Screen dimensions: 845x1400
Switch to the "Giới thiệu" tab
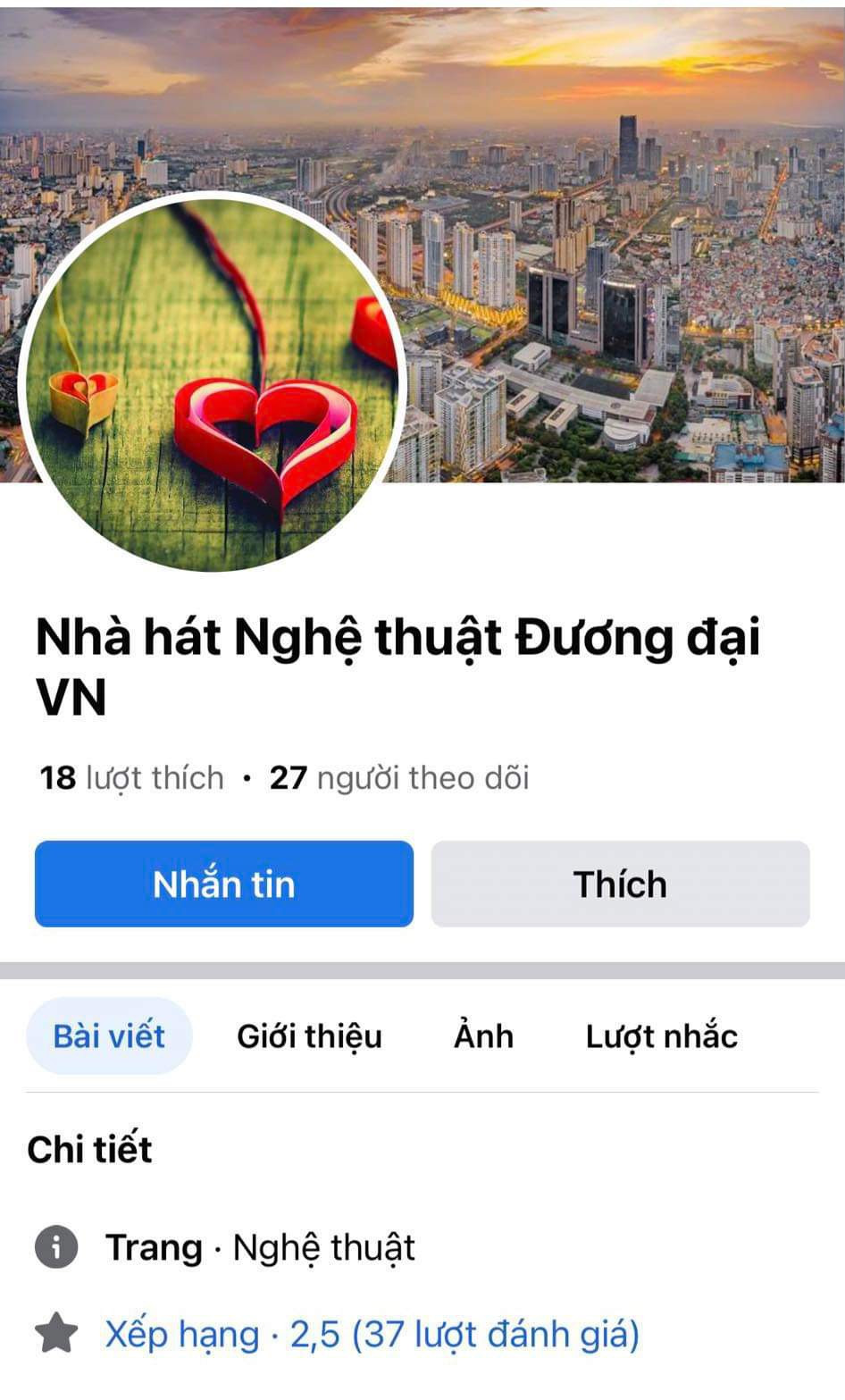pyautogui.click(x=308, y=1035)
